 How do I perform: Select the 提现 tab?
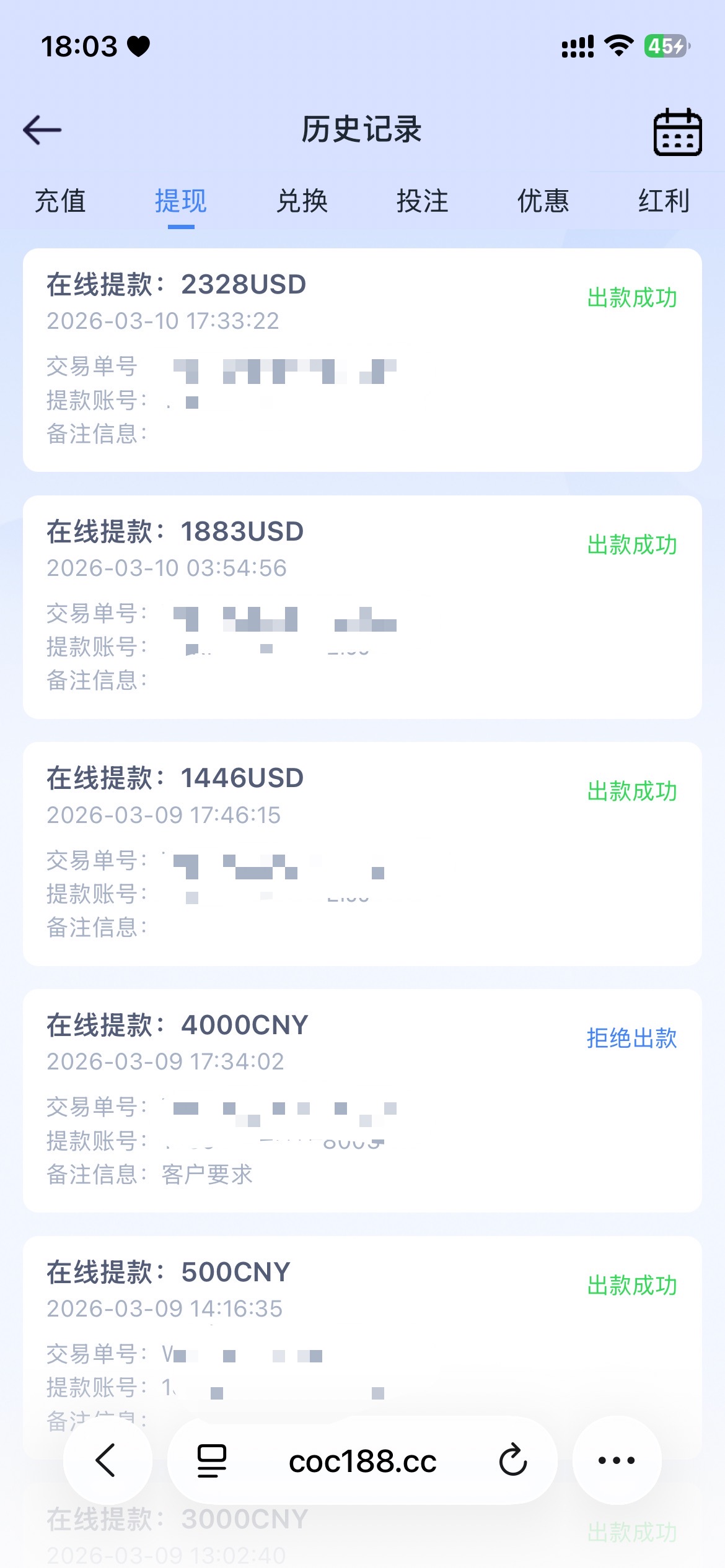pyautogui.click(x=181, y=201)
